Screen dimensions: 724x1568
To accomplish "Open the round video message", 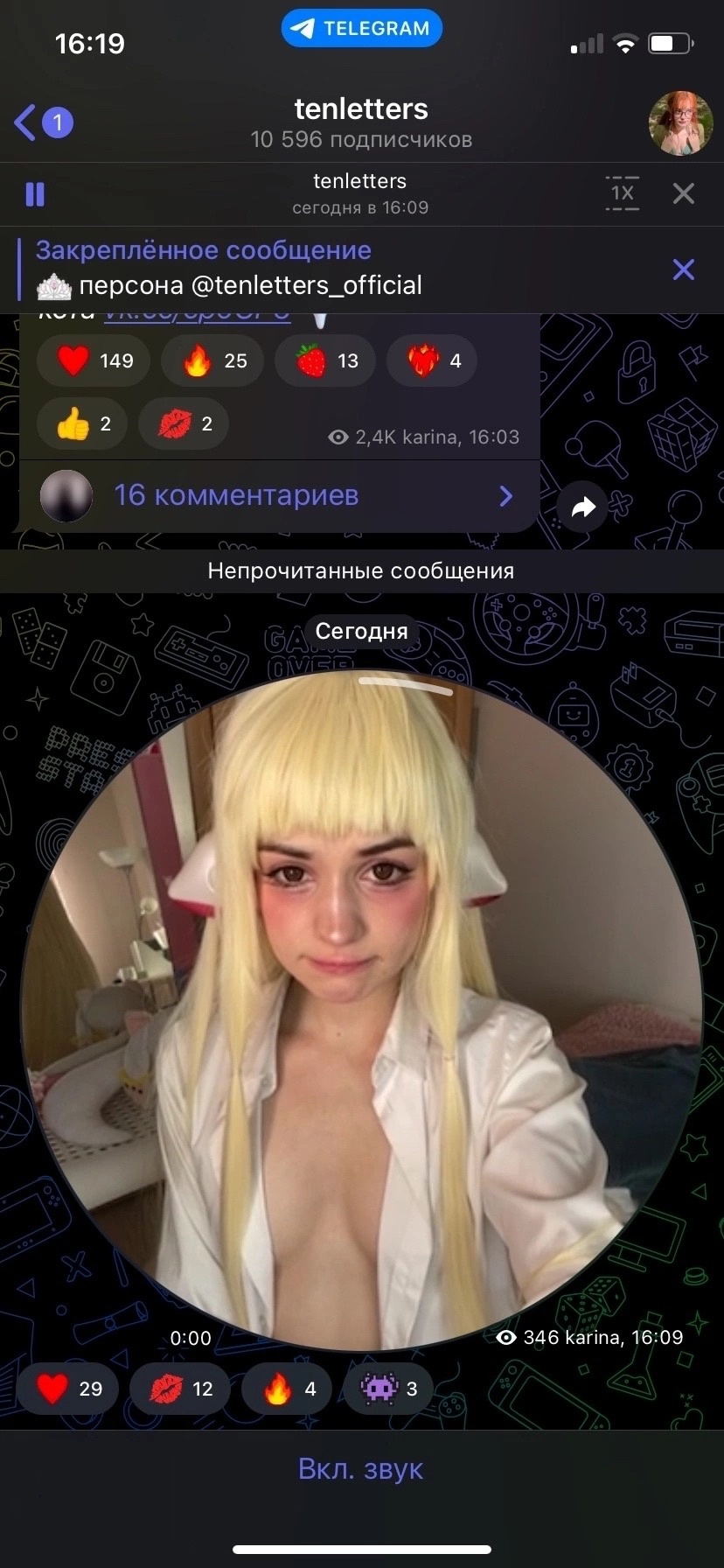I will coord(362,1011).
